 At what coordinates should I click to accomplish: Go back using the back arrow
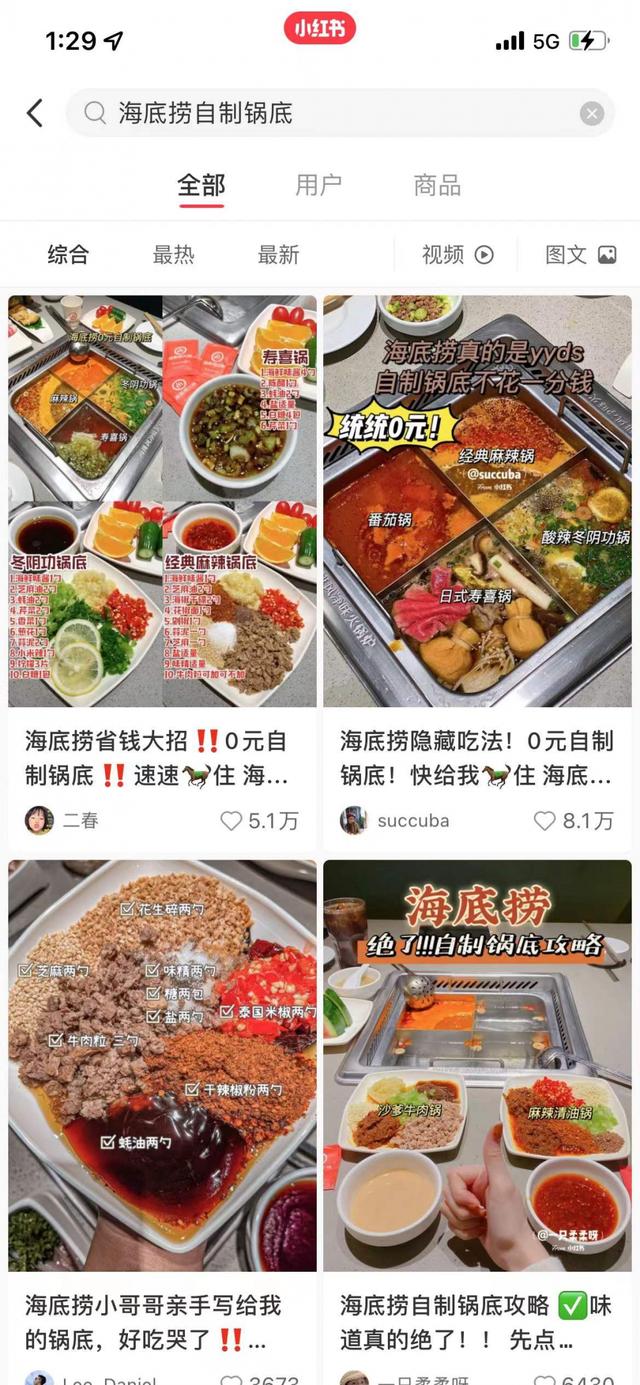(35, 113)
